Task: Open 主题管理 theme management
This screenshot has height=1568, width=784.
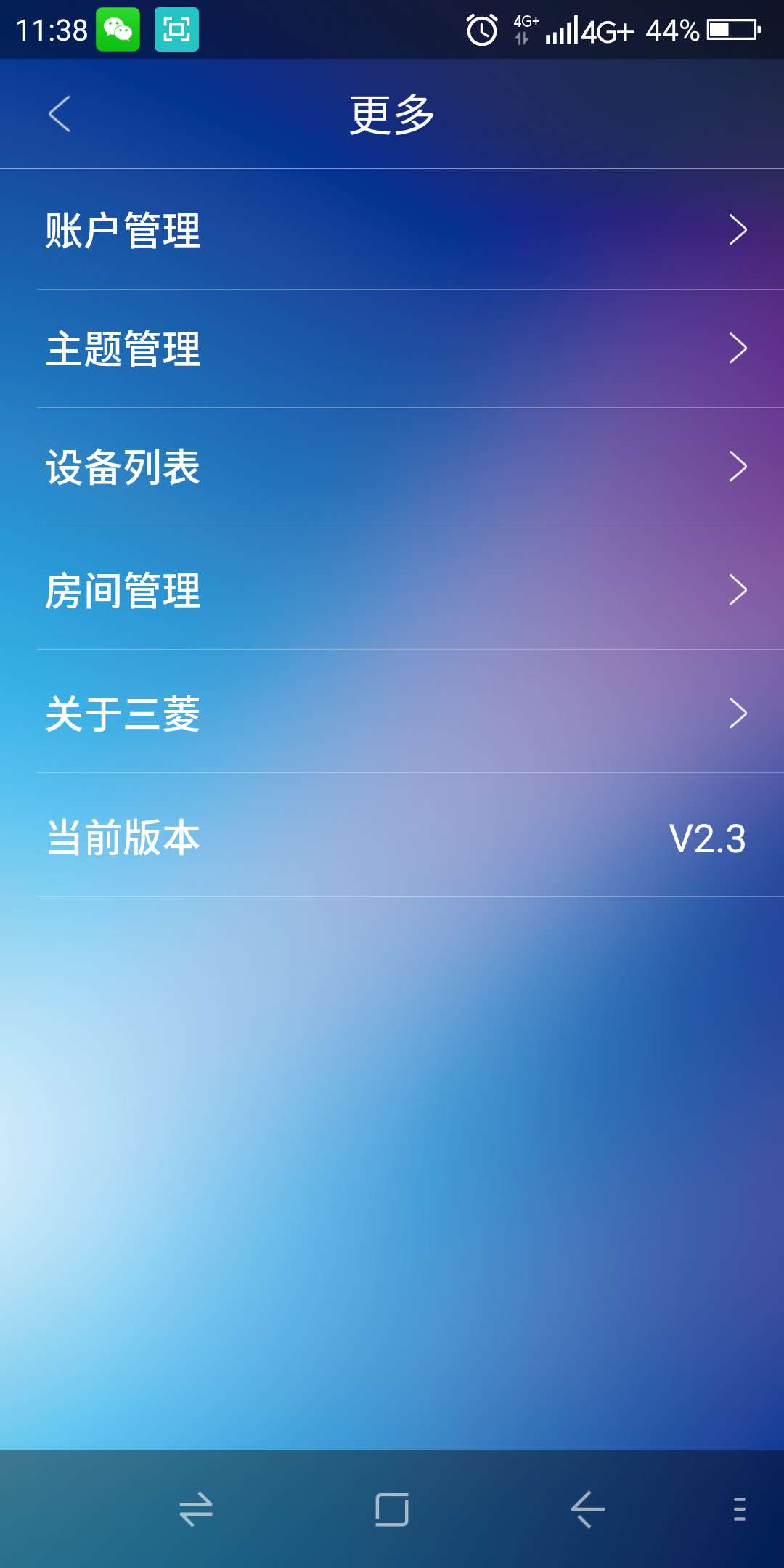Action: tap(123, 351)
